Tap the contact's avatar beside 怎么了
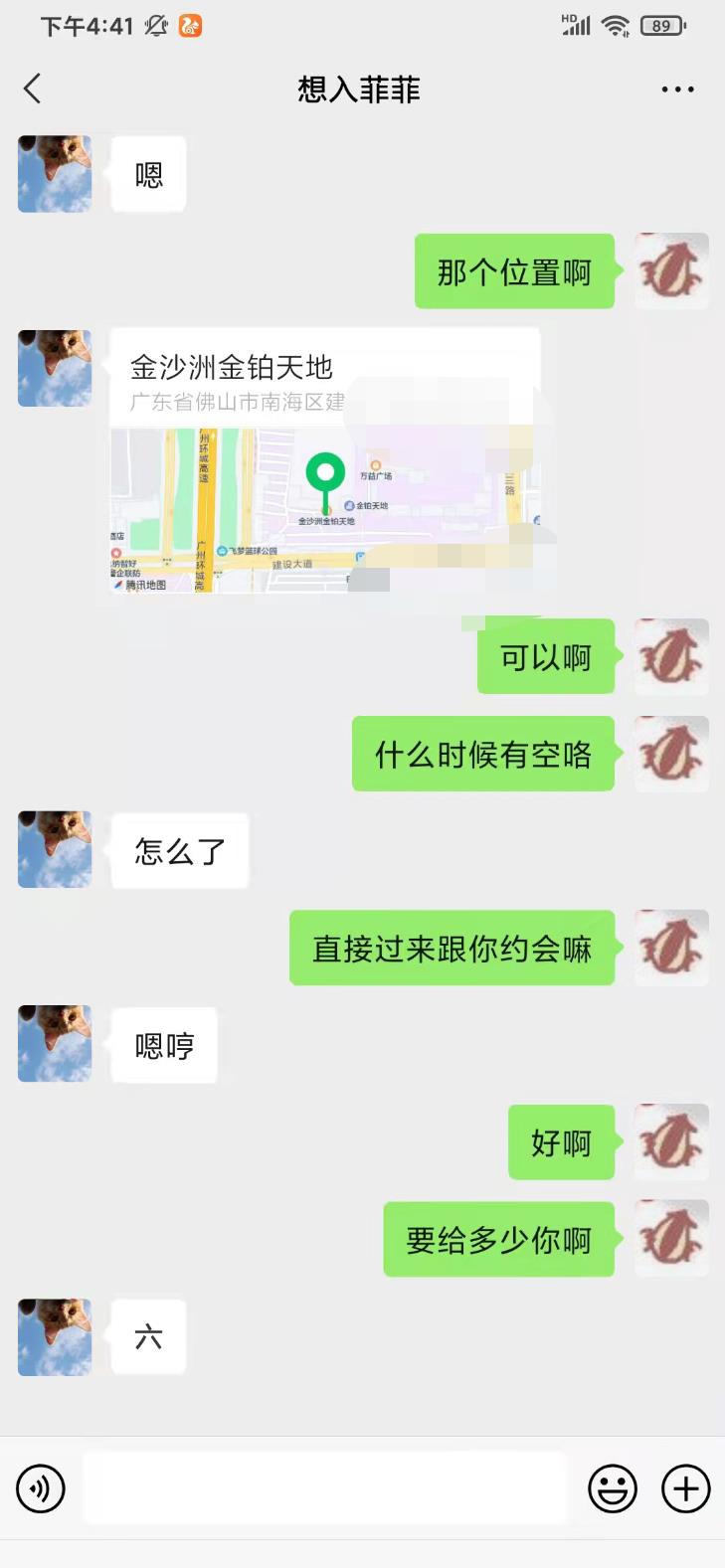The image size is (725, 1568). click(x=55, y=849)
